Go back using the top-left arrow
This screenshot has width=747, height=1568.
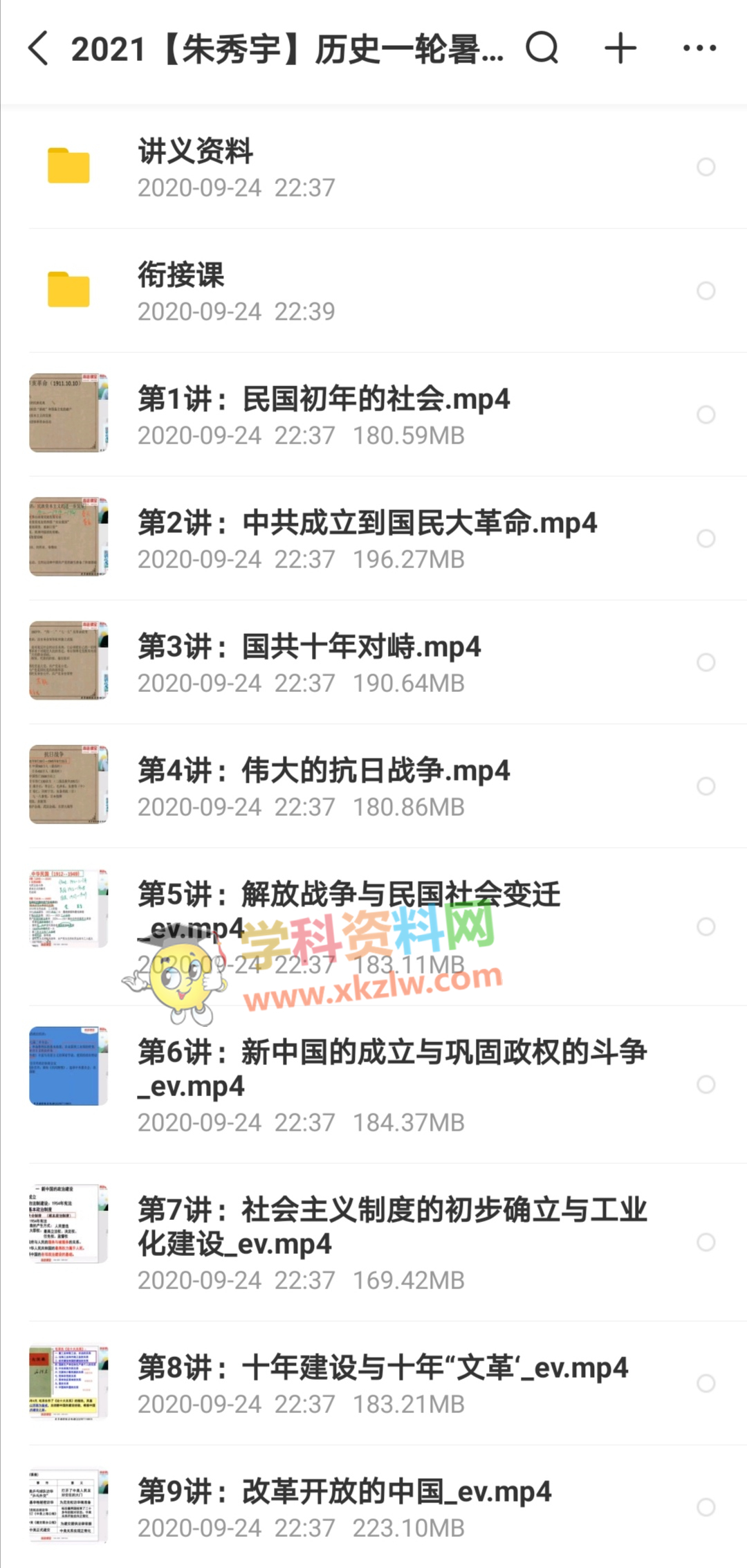(x=39, y=48)
